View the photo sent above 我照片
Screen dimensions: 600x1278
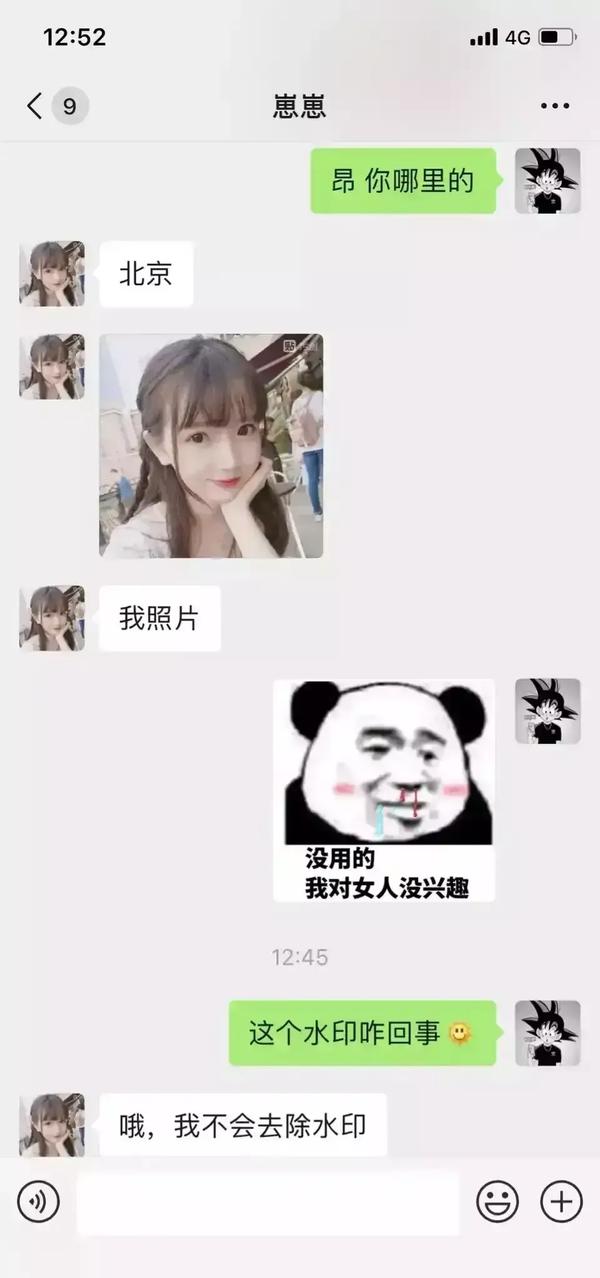click(x=211, y=446)
